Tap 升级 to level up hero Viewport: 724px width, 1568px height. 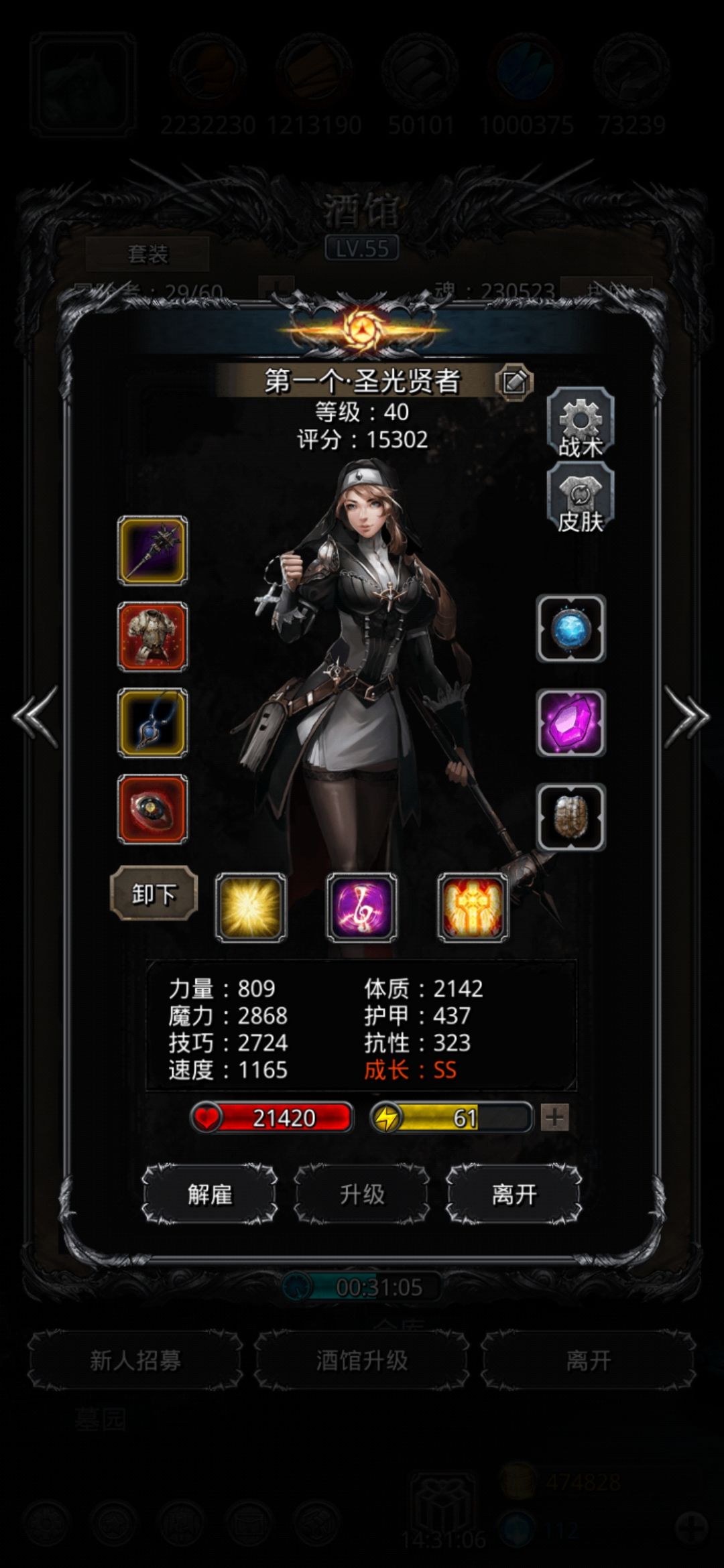tap(362, 1194)
